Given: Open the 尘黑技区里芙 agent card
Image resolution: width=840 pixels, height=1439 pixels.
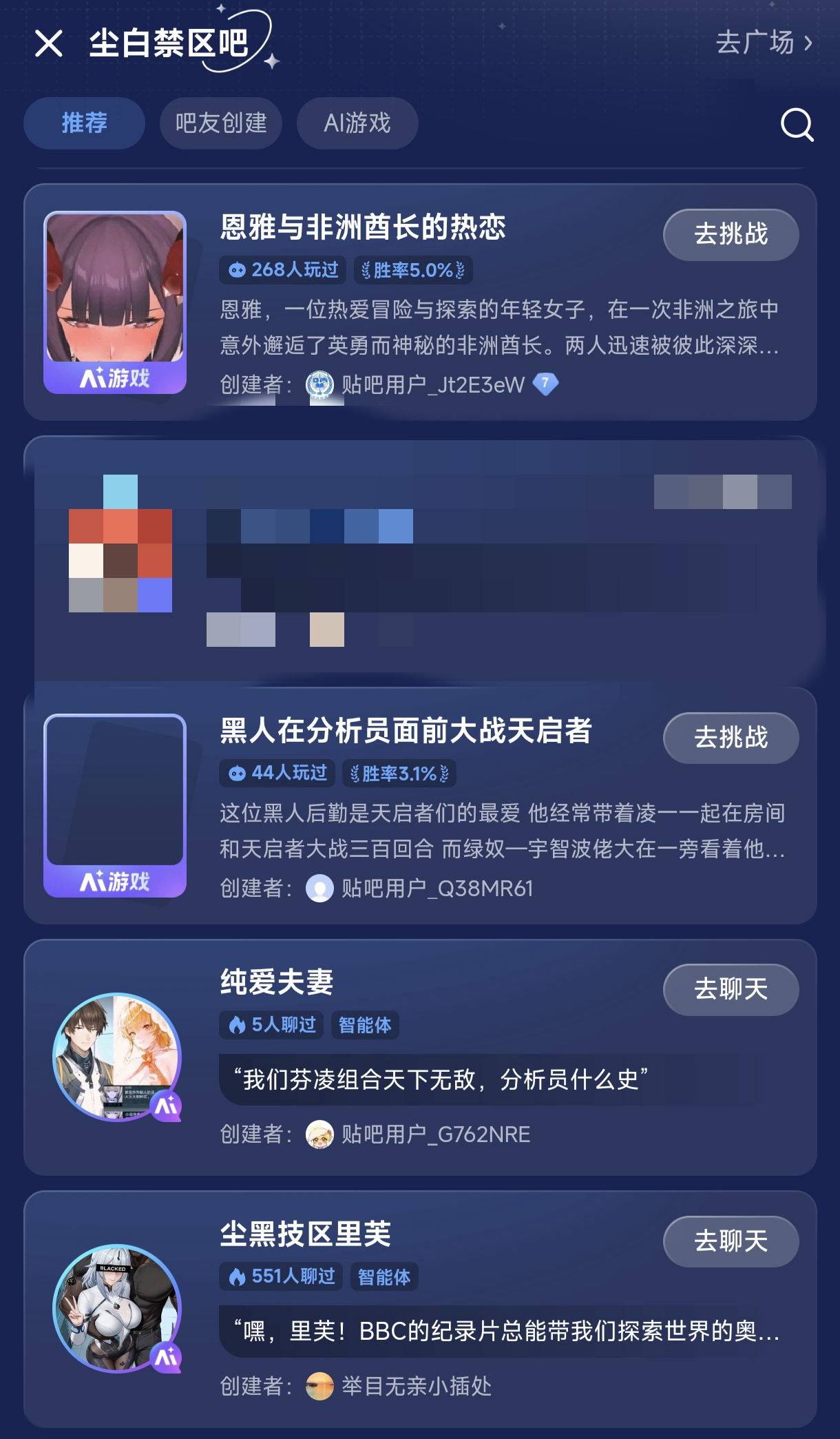Looking at the screenshot, I should [x=420, y=1309].
